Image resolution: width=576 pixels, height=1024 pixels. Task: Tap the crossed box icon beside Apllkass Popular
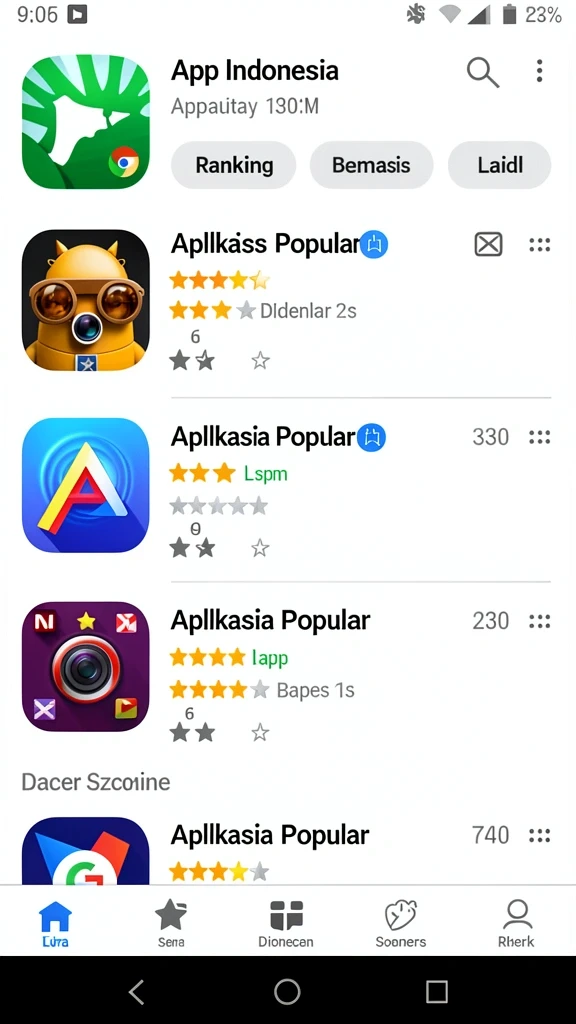tap(488, 245)
